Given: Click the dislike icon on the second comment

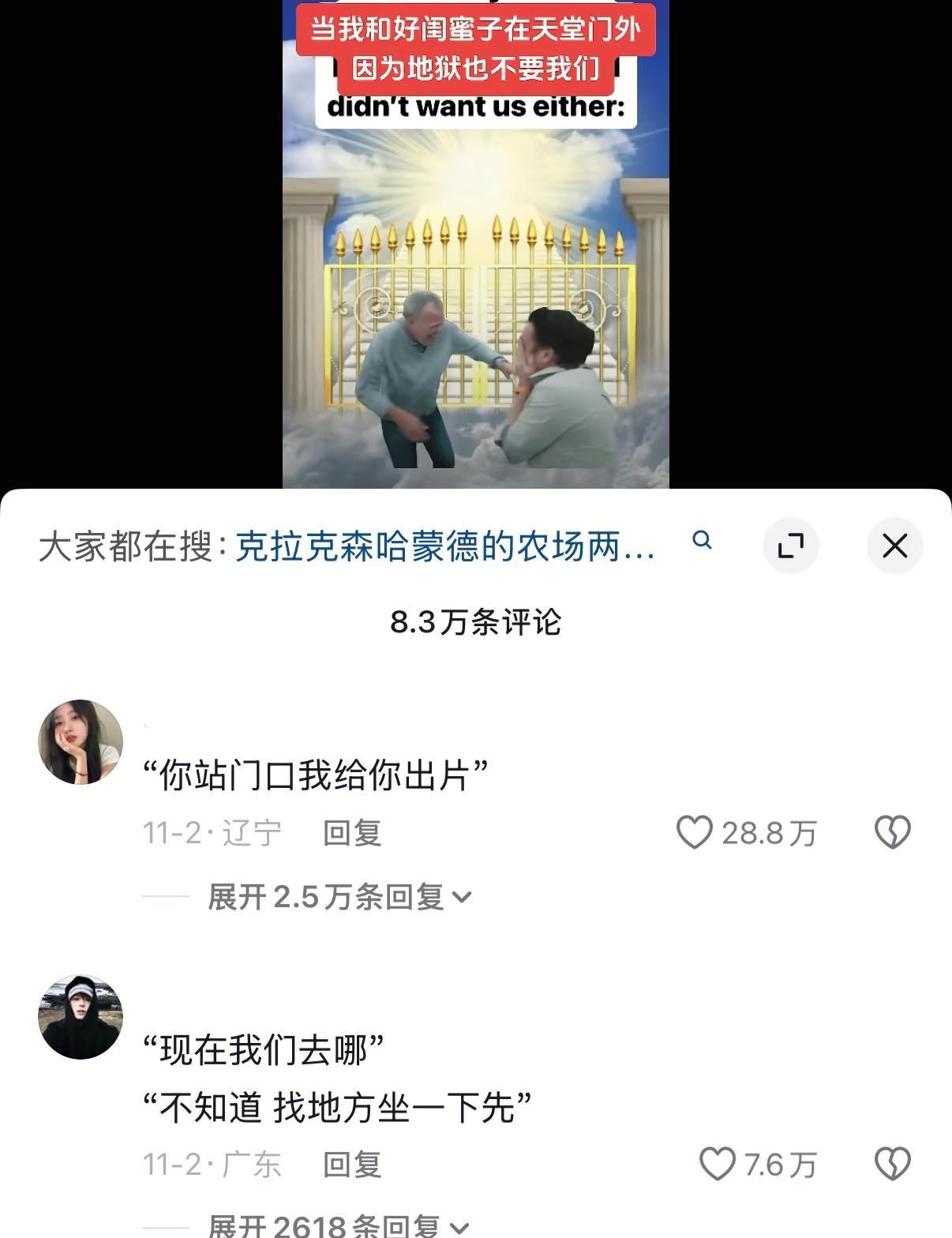Looking at the screenshot, I should click(x=893, y=1161).
